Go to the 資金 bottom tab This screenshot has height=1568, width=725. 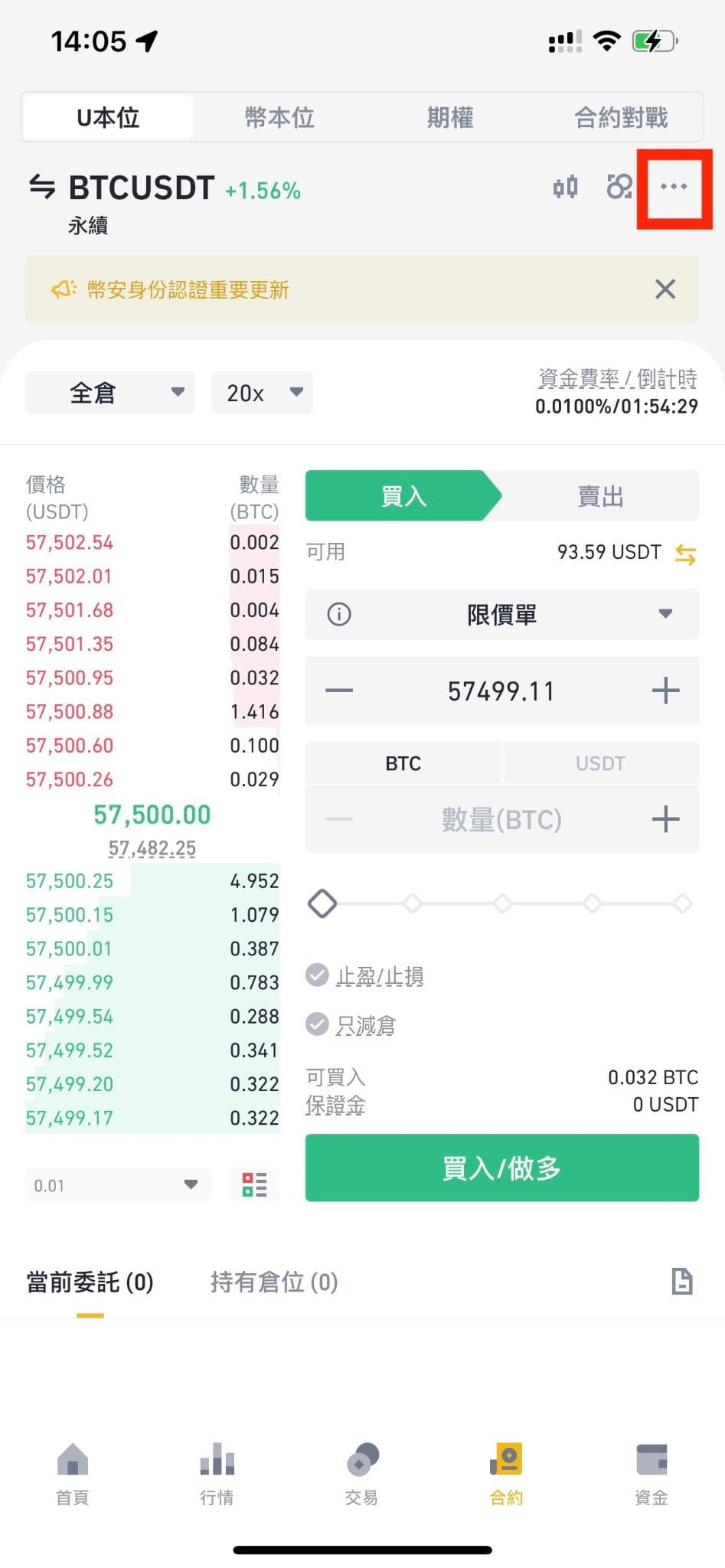652,1474
